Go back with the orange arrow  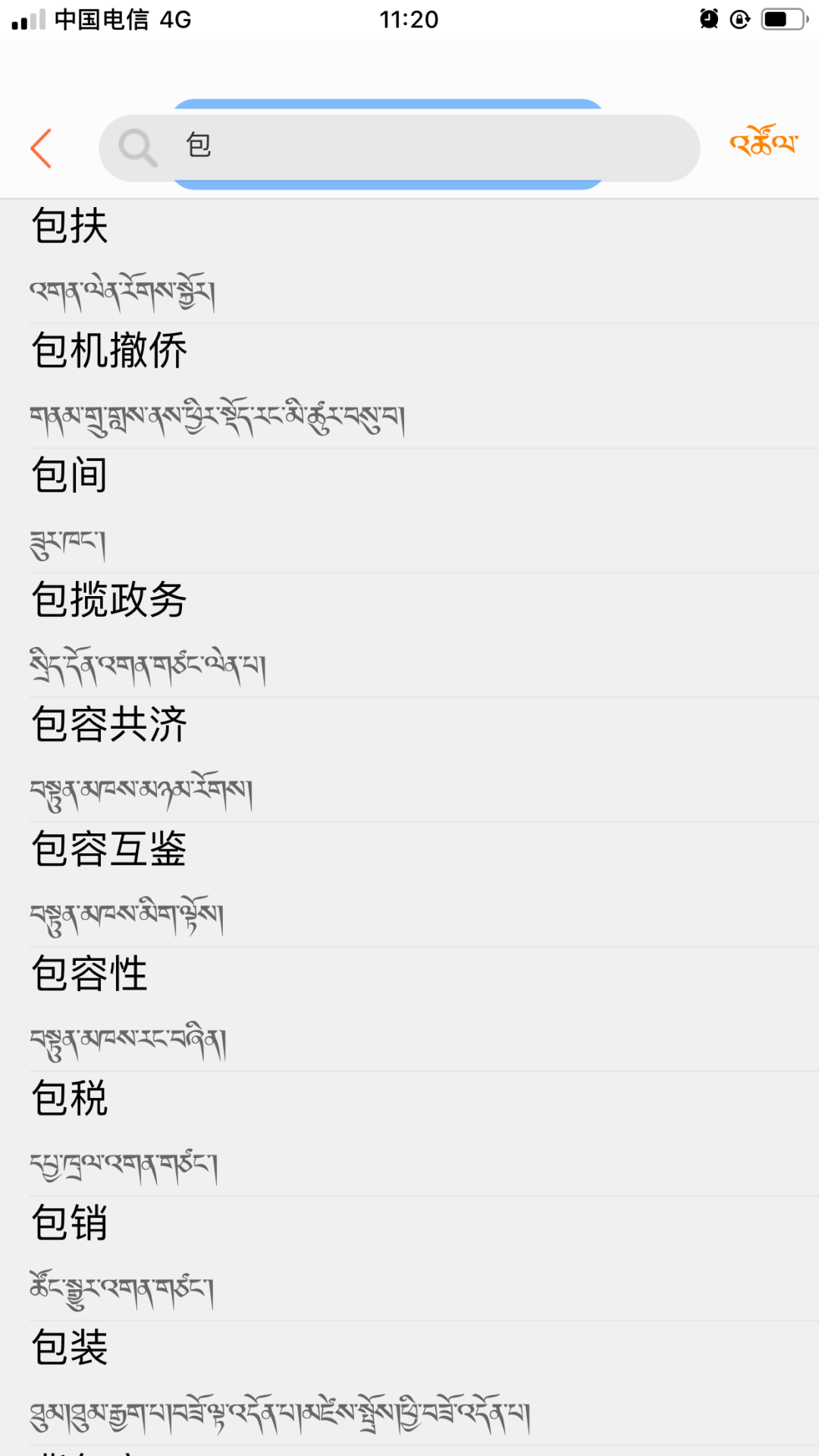tap(42, 148)
